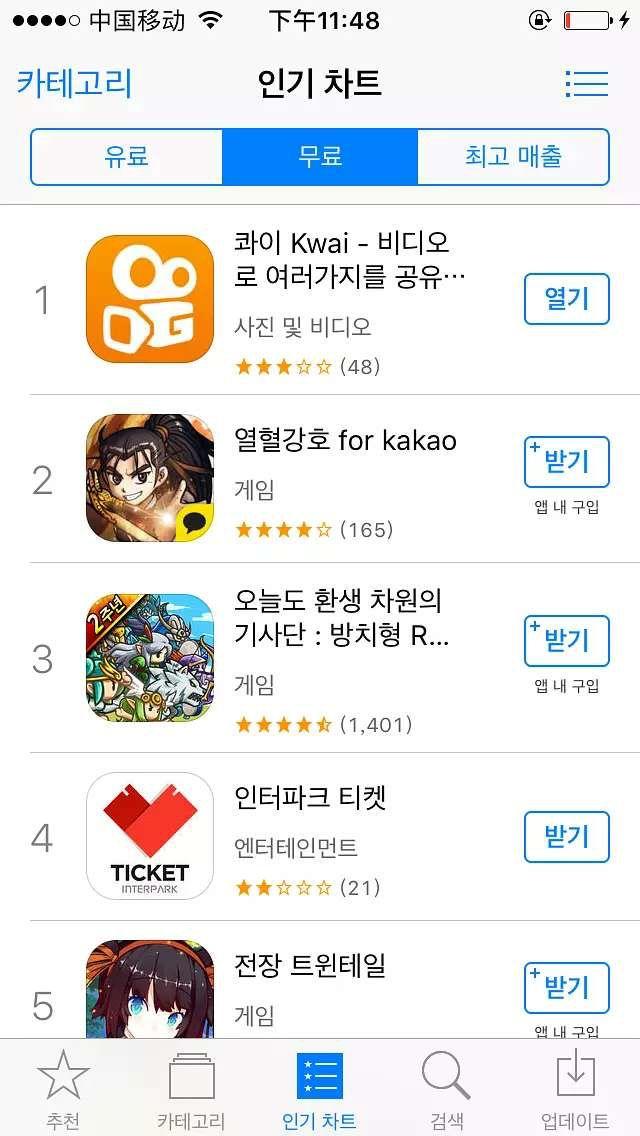
Task: Switch to the 최고 매출 segment
Action: point(513,157)
